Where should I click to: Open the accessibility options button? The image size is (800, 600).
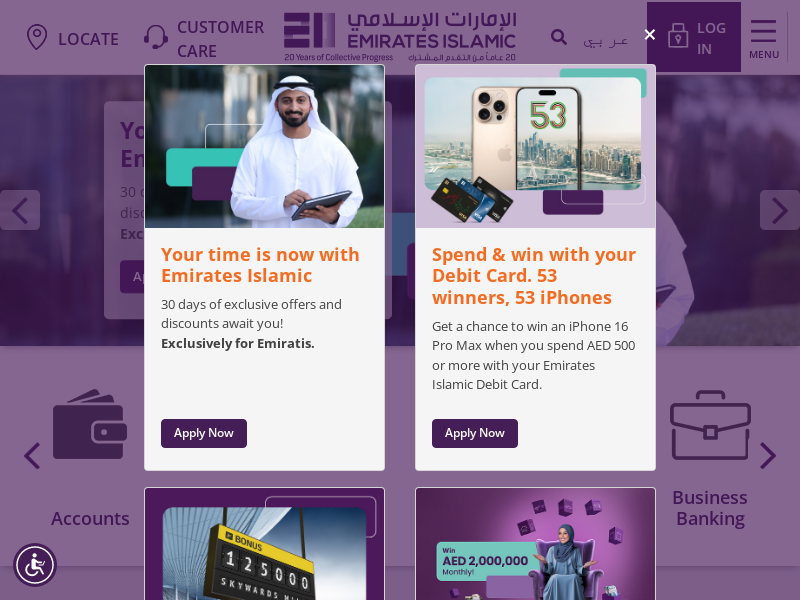point(35,565)
